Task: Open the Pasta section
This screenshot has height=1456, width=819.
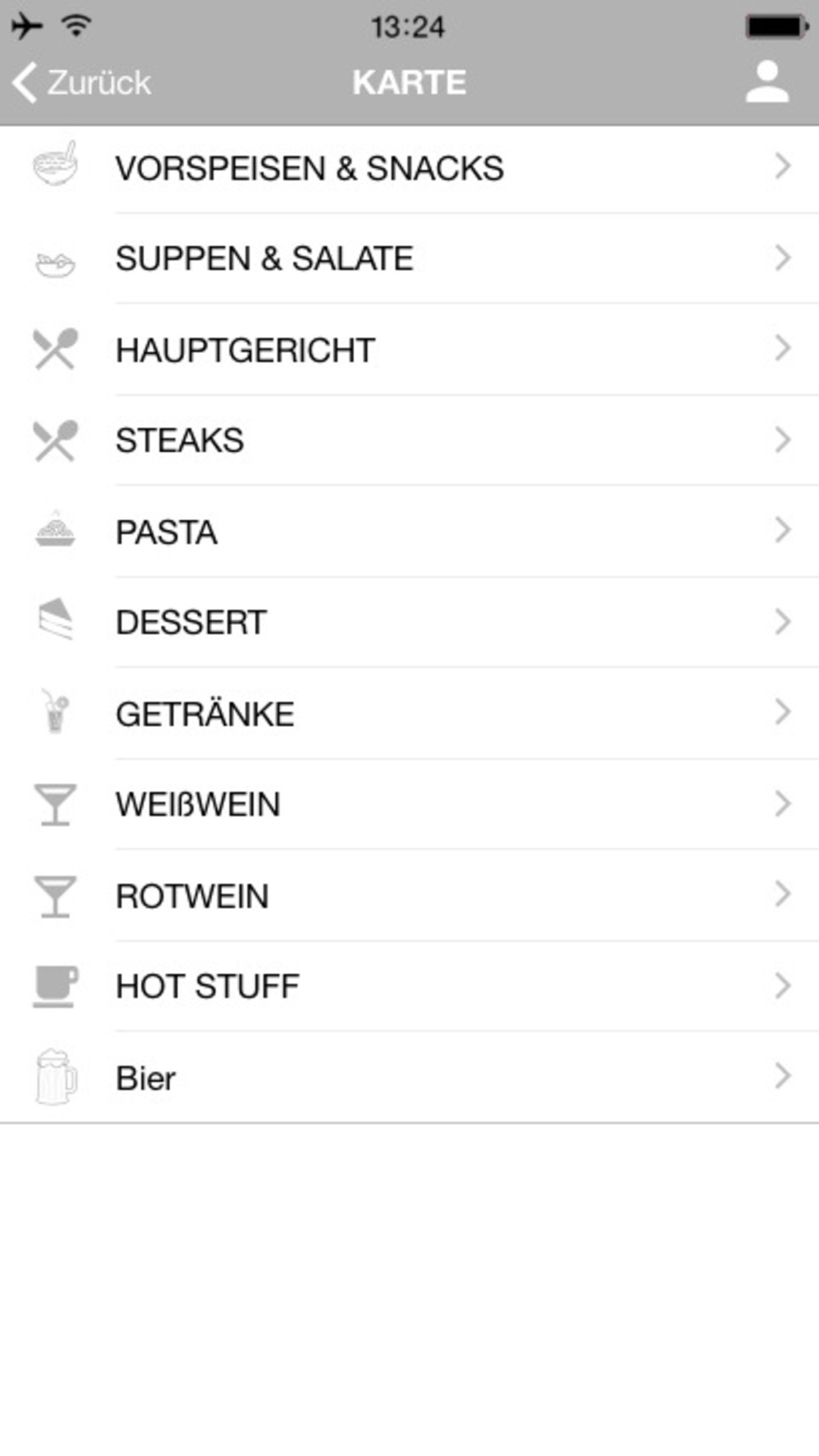Action: click(x=409, y=531)
